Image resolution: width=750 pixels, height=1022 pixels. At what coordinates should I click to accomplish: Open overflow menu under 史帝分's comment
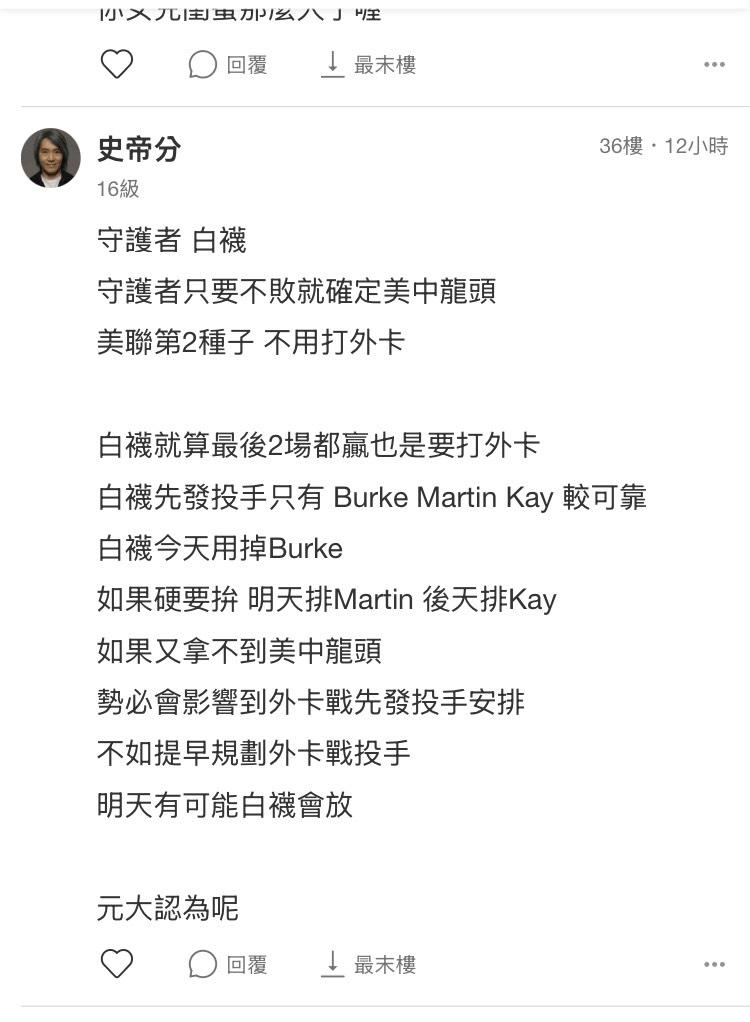(714, 964)
